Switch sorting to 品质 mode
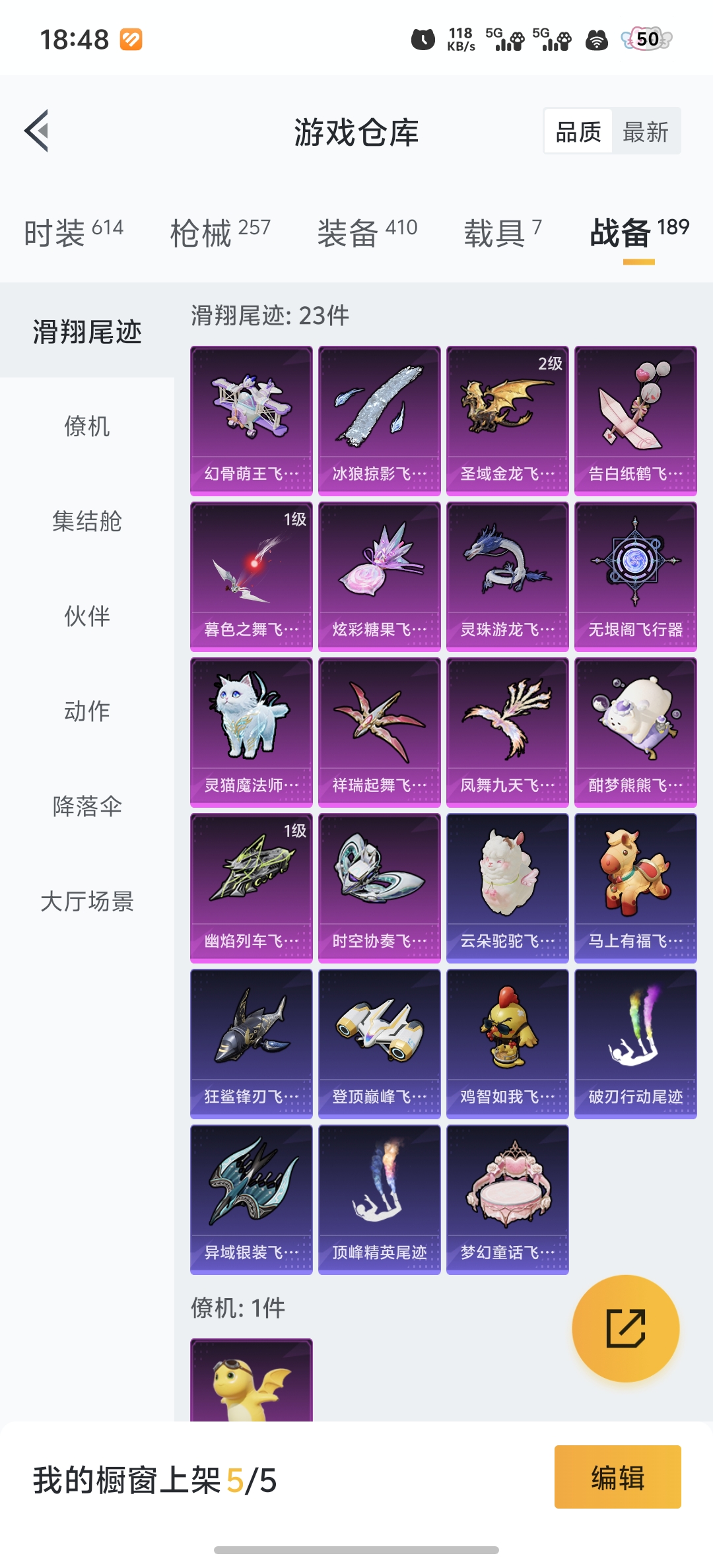 click(576, 131)
